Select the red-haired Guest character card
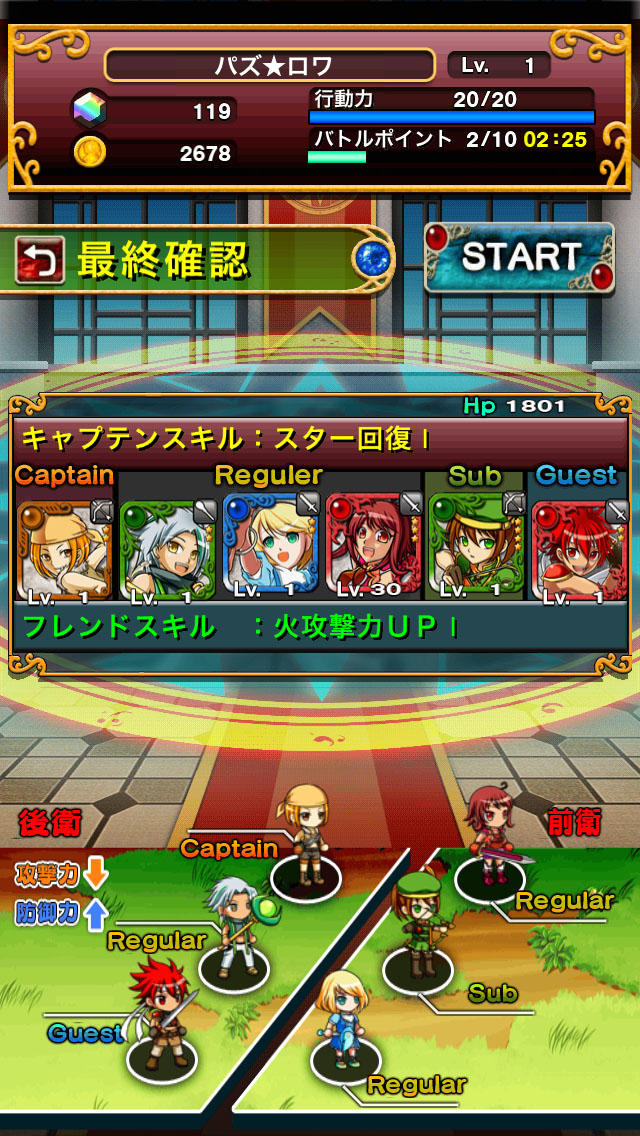640x1136 pixels. tap(580, 549)
